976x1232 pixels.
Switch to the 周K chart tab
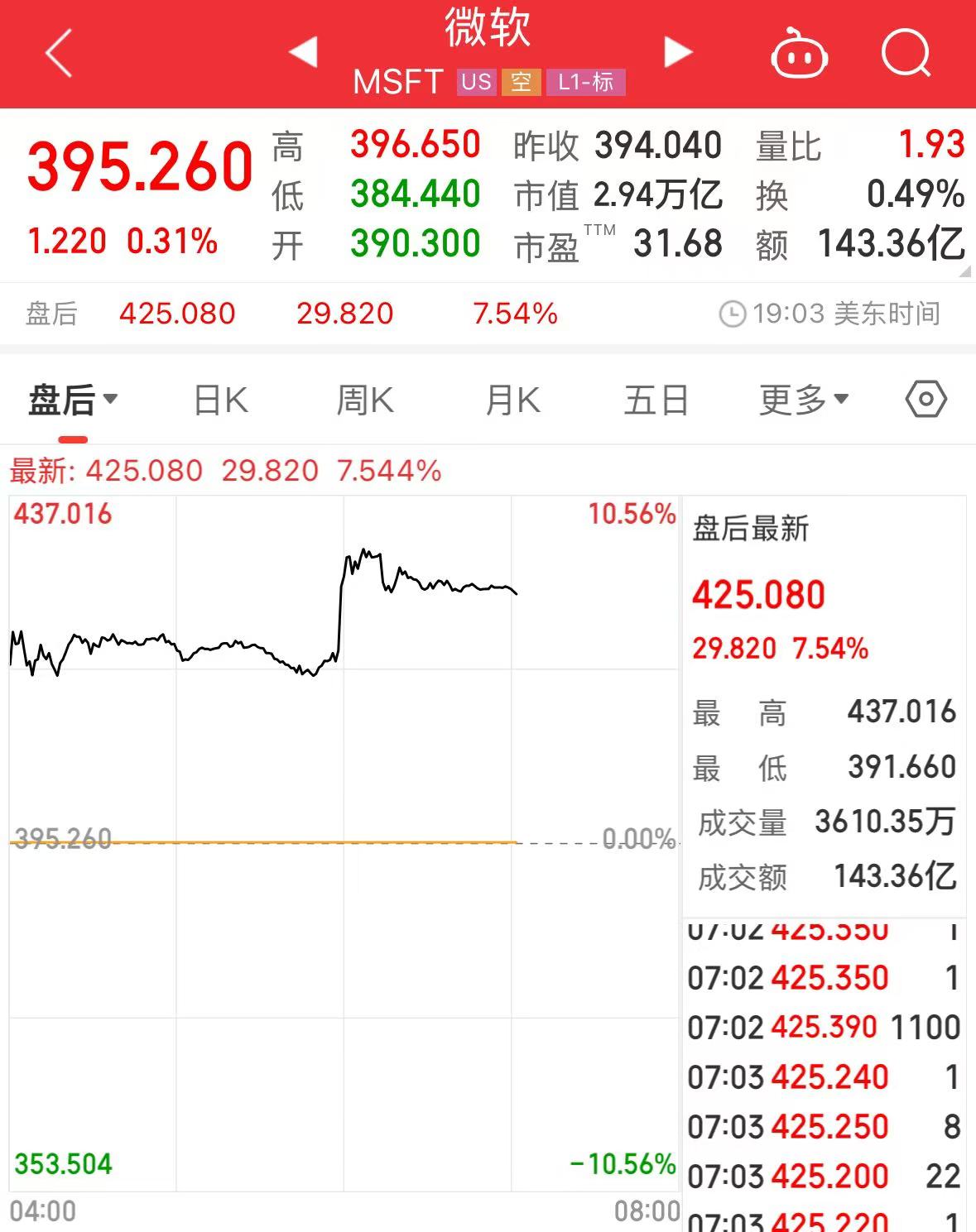365,400
